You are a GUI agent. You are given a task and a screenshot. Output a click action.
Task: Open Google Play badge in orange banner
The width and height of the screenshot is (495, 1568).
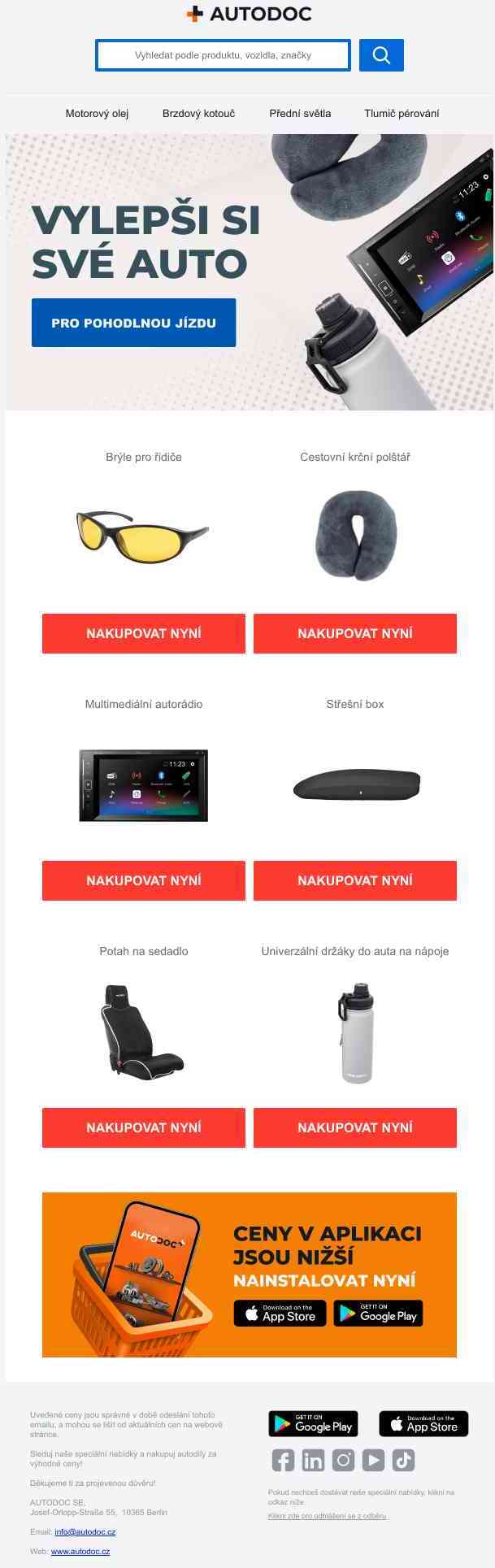tap(378, 1314)
